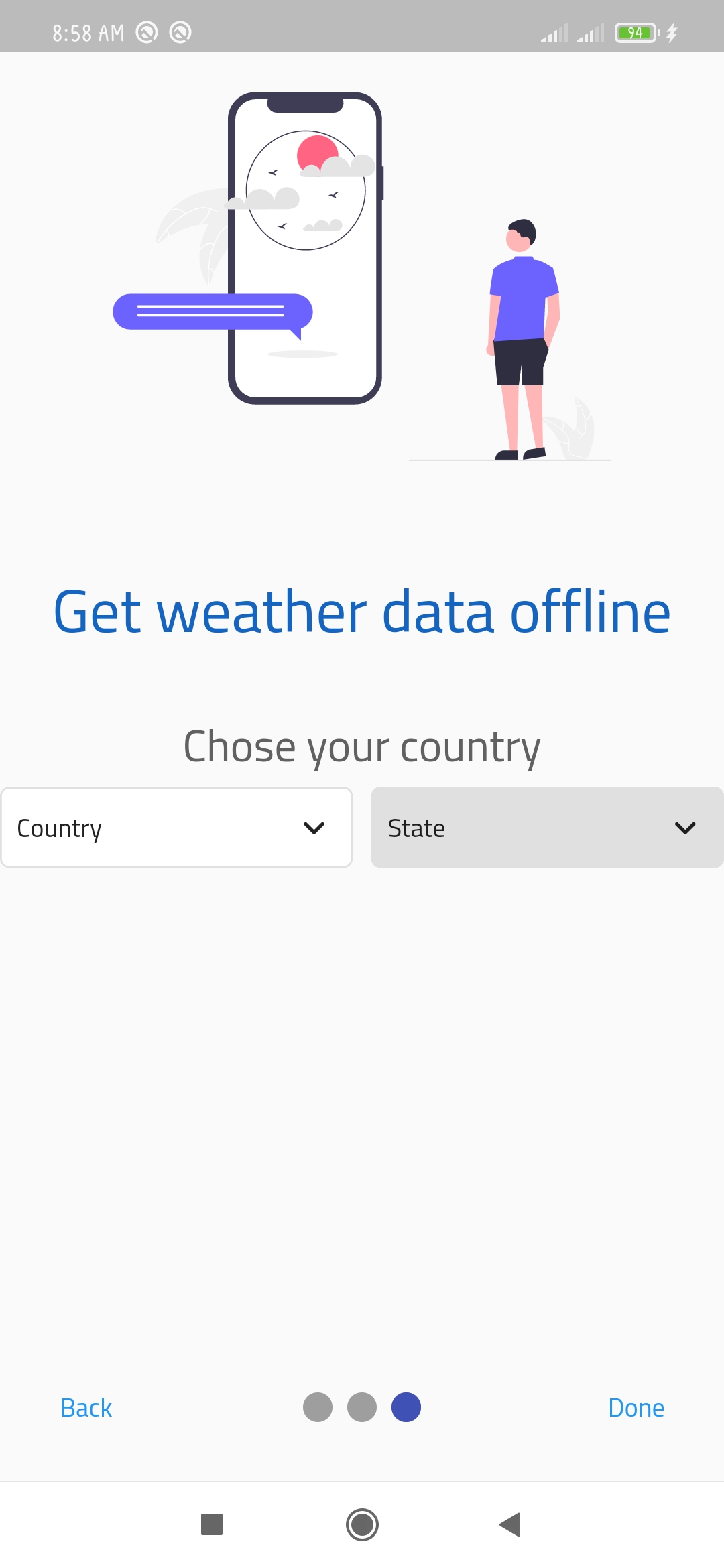The height and width of the screenshot is (1568, 724).
Task: Expand the Country selector via its chevron
Action: (315, 828)
